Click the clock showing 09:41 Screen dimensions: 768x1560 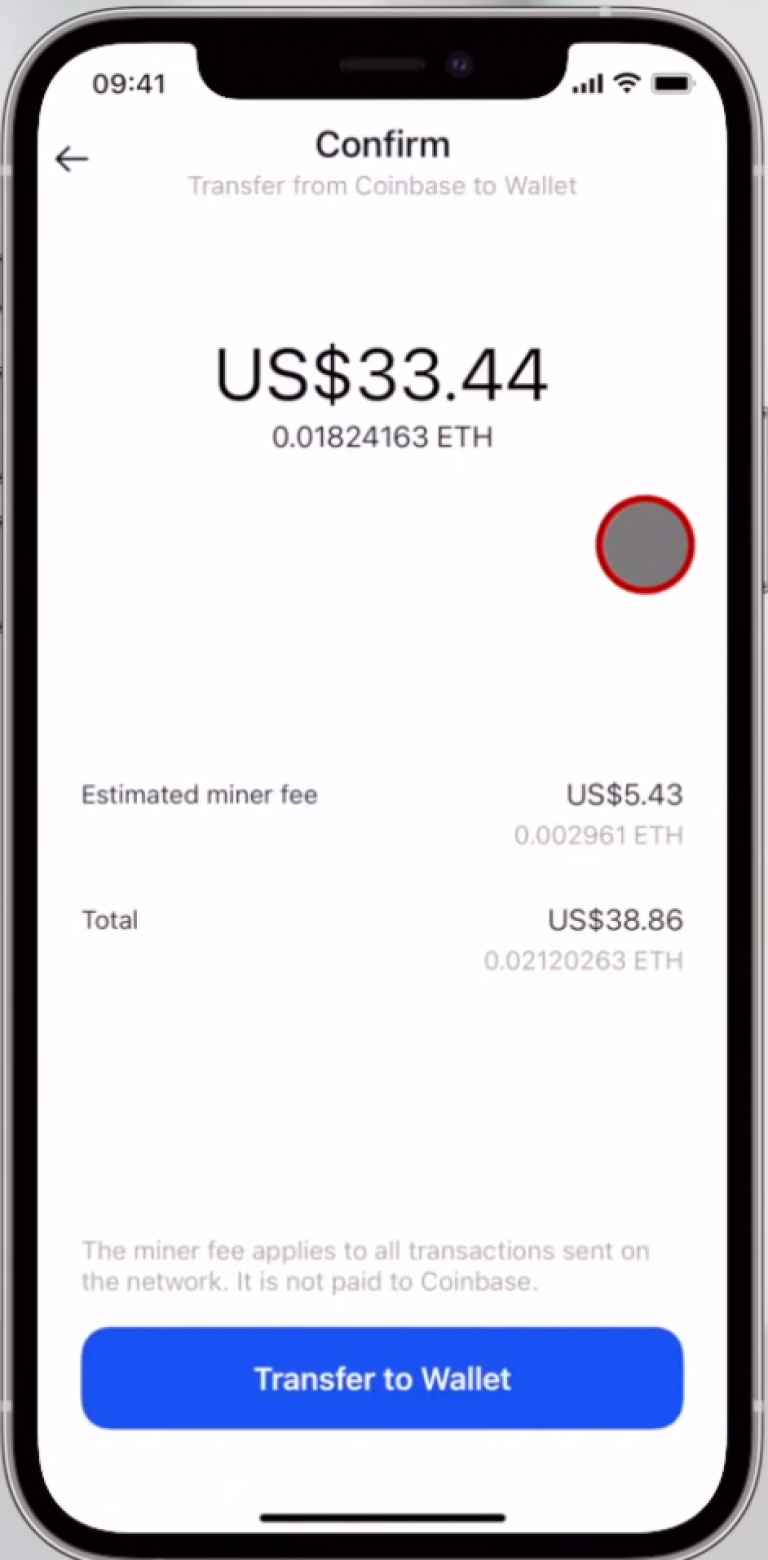tap(128, 84)
